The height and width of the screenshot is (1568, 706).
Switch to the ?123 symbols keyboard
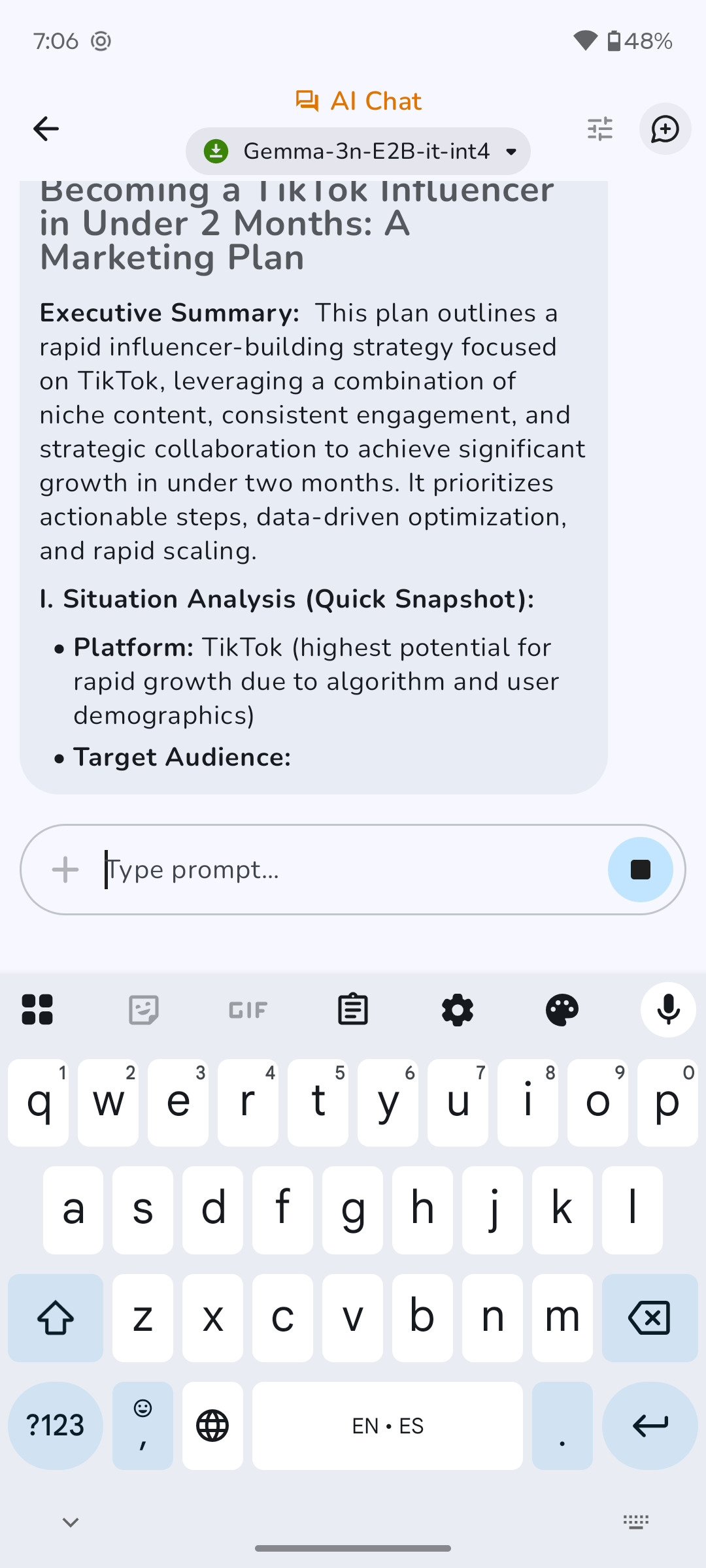[56, 1426]
